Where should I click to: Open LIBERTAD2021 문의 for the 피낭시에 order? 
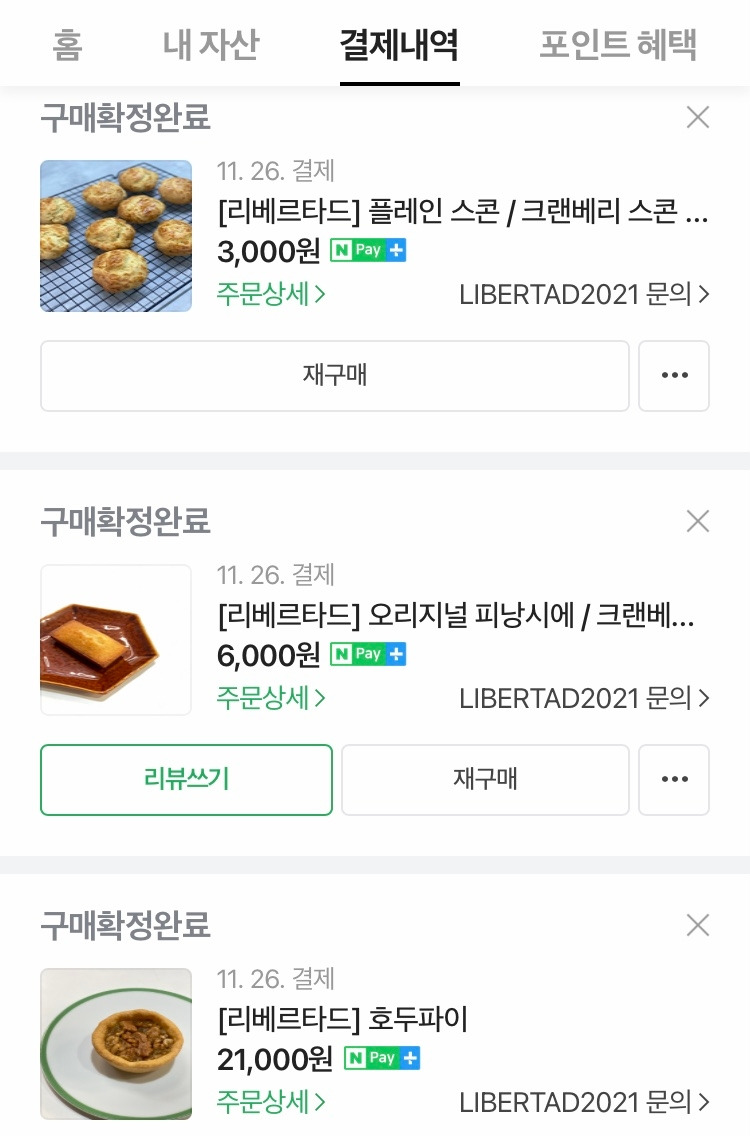[x=584, y=698]
